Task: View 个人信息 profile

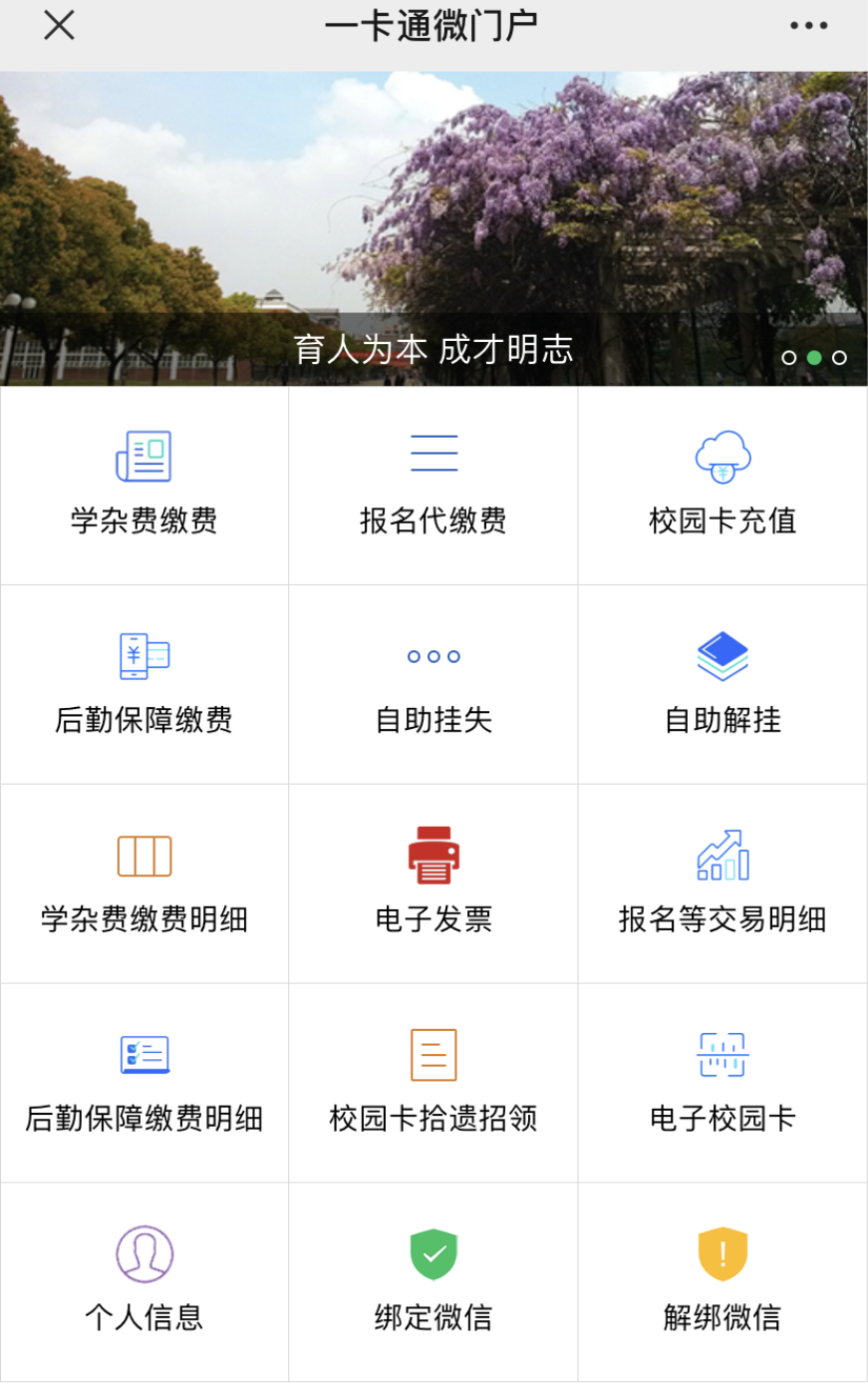Action: 145,1282
